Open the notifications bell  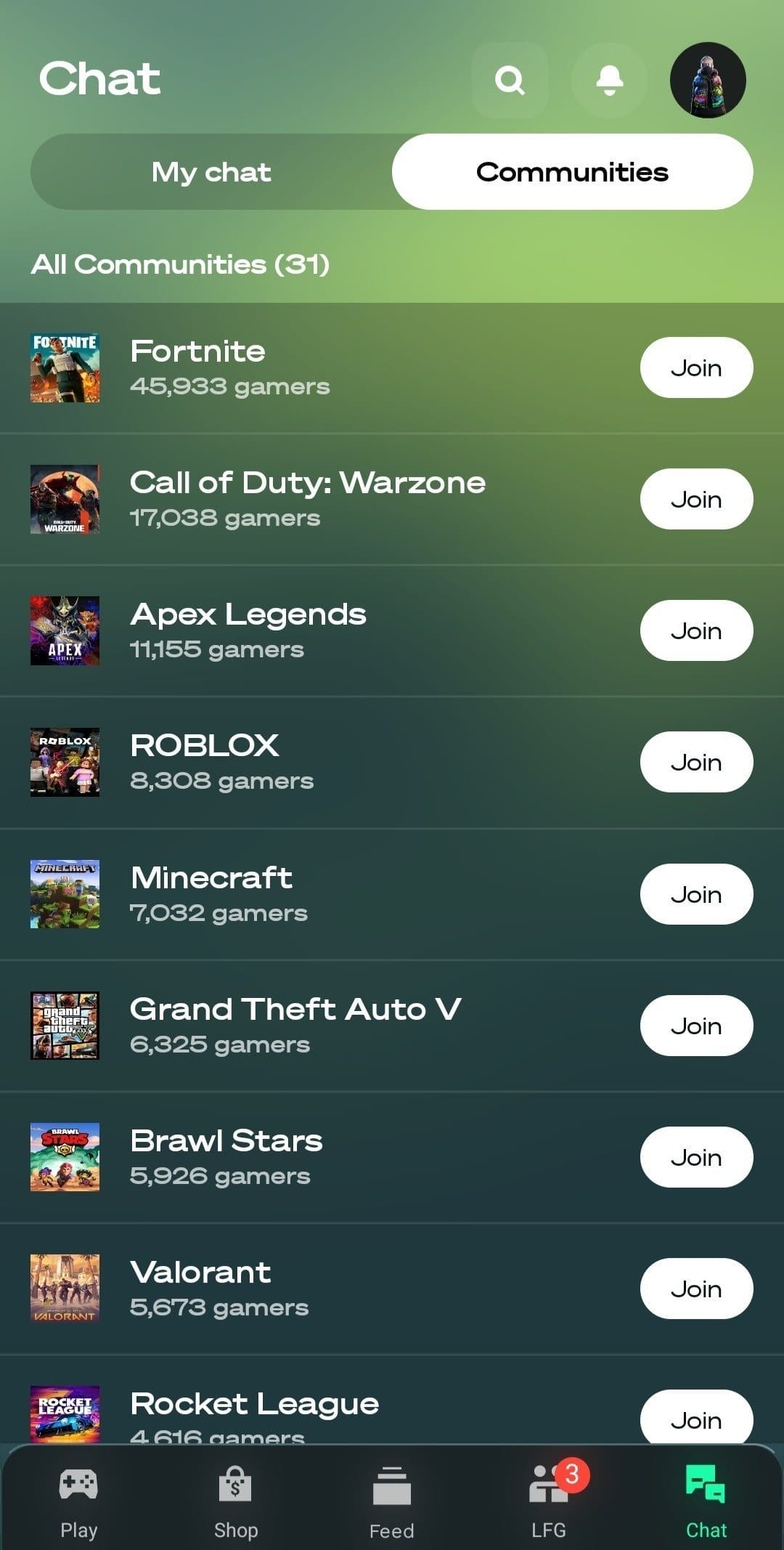pyautogui.click(x=610, y=80)
